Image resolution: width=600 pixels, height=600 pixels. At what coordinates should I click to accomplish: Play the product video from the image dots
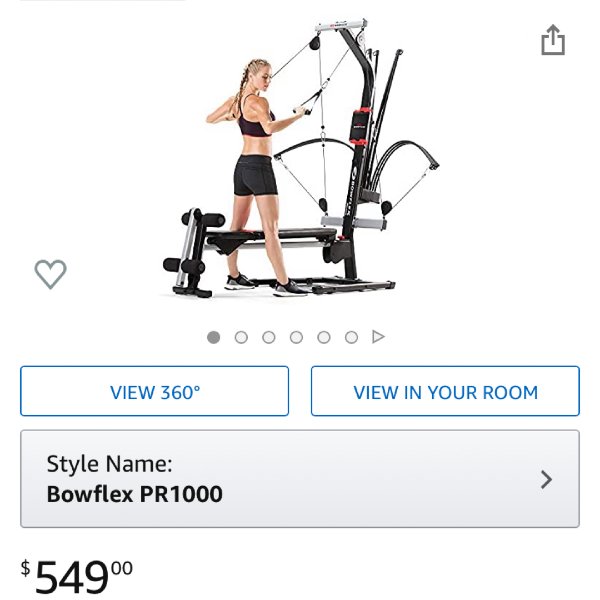378,337
